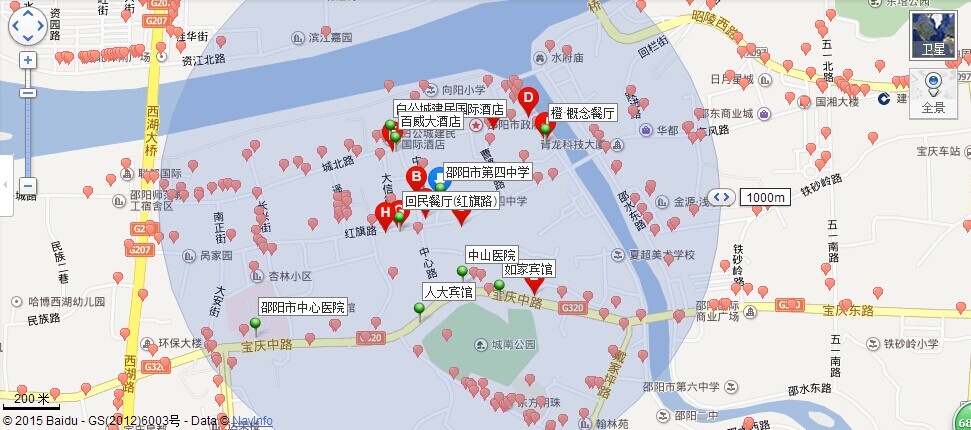Select red marker B

[x=416, y=177]
